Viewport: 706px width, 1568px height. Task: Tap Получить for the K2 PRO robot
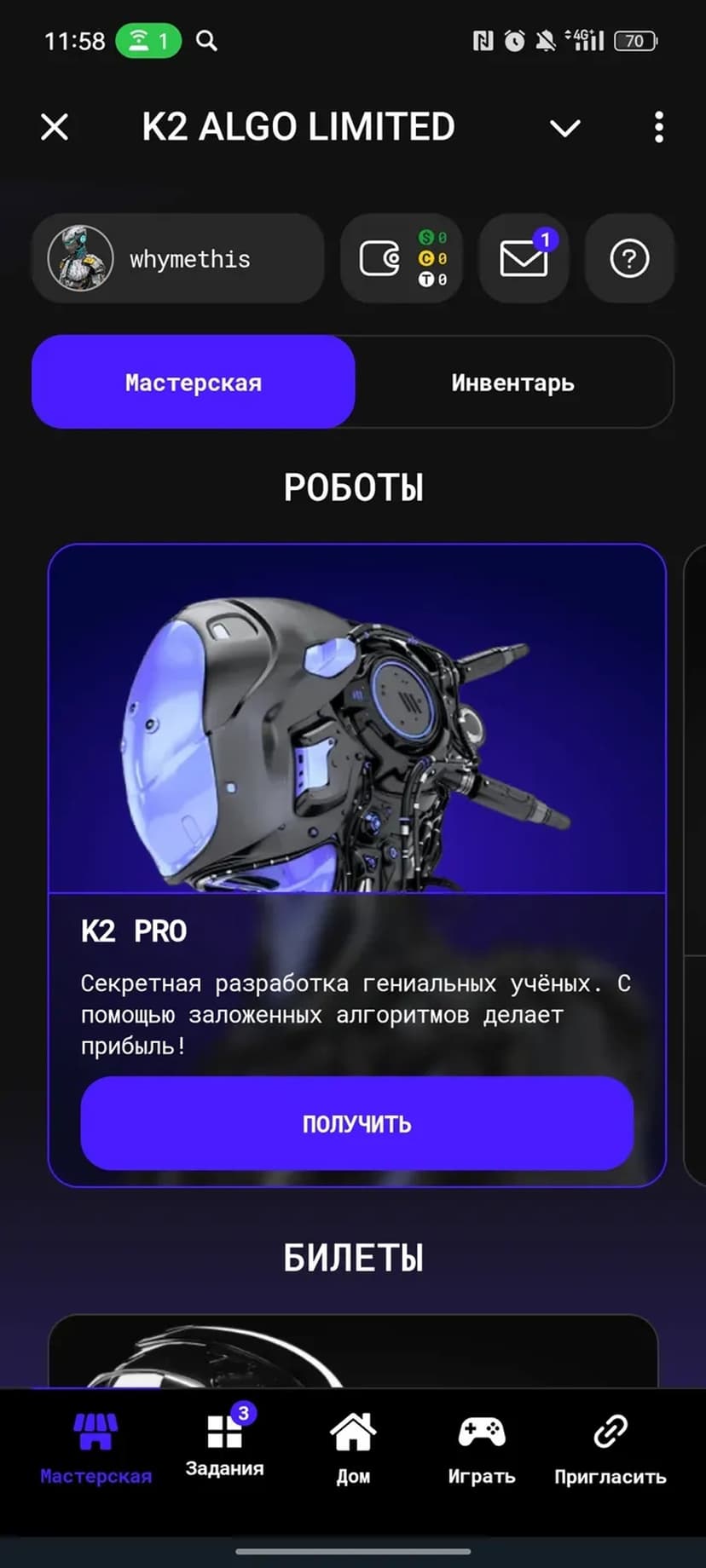pyautogui.click(x=356, y=1123)
